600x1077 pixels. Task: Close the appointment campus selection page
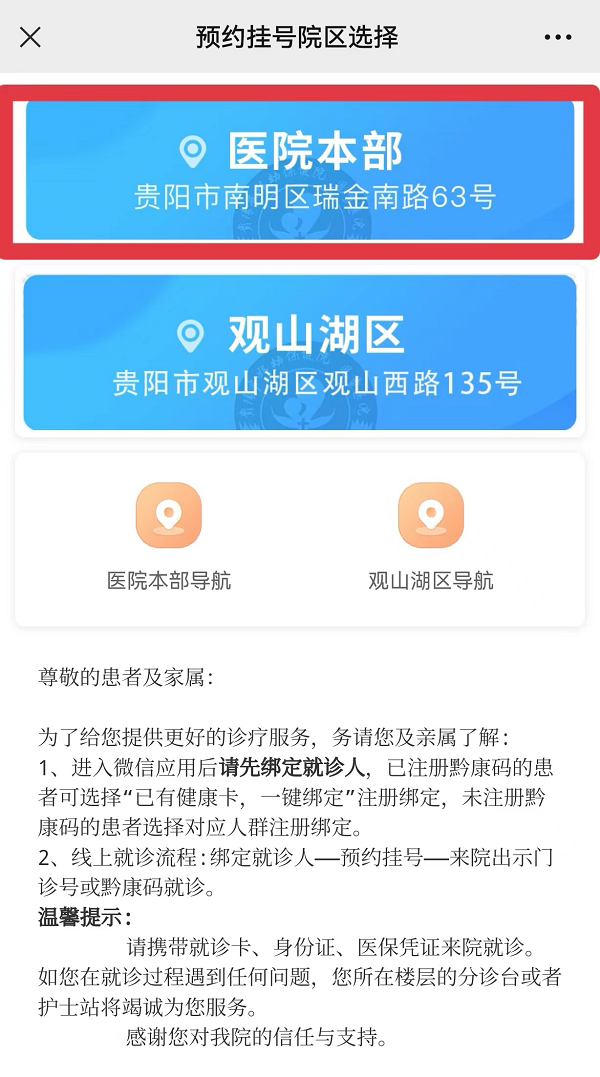(31, 38)
